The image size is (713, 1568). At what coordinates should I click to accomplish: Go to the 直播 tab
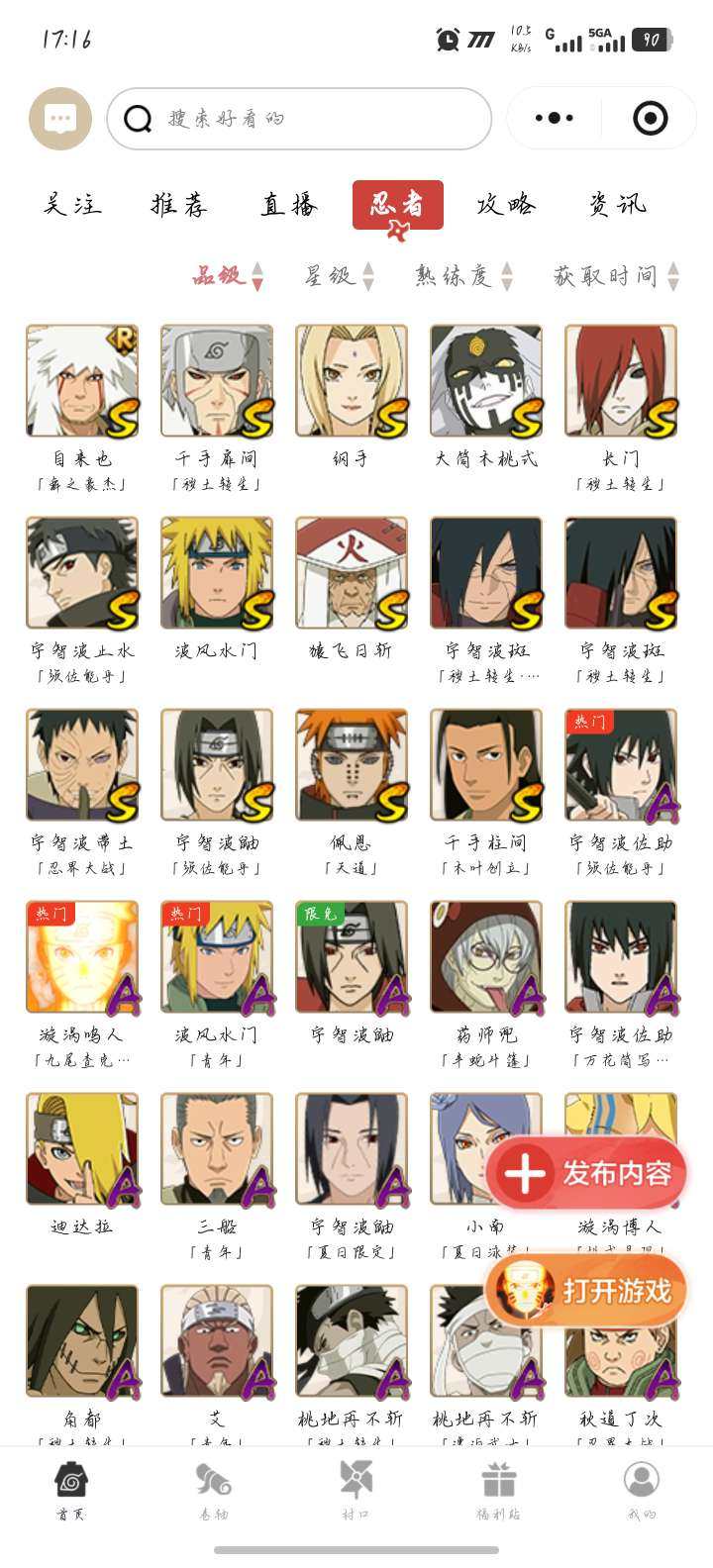[x=289, y=205]
